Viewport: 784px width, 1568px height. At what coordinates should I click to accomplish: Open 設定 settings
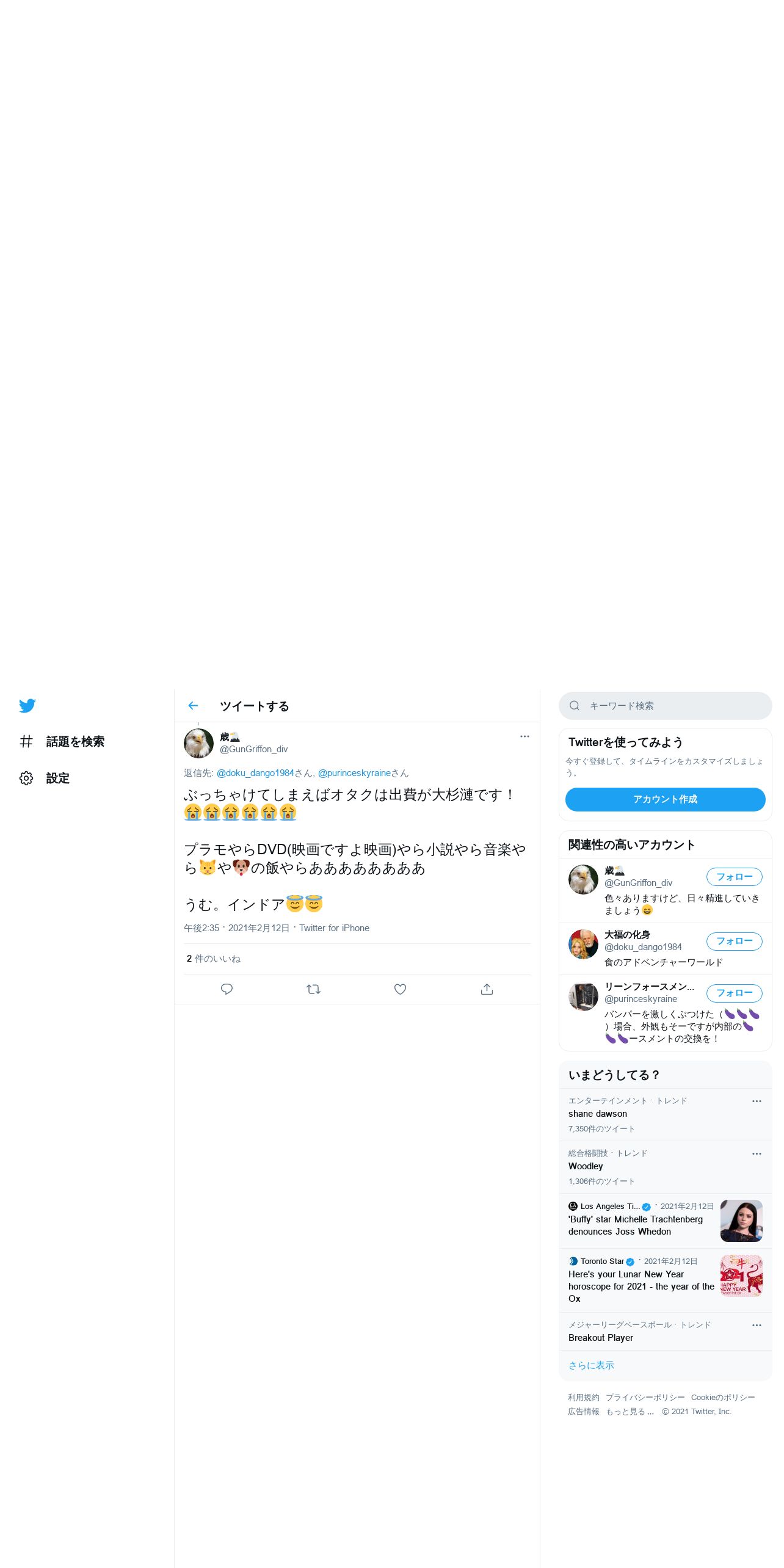point(45,778)
